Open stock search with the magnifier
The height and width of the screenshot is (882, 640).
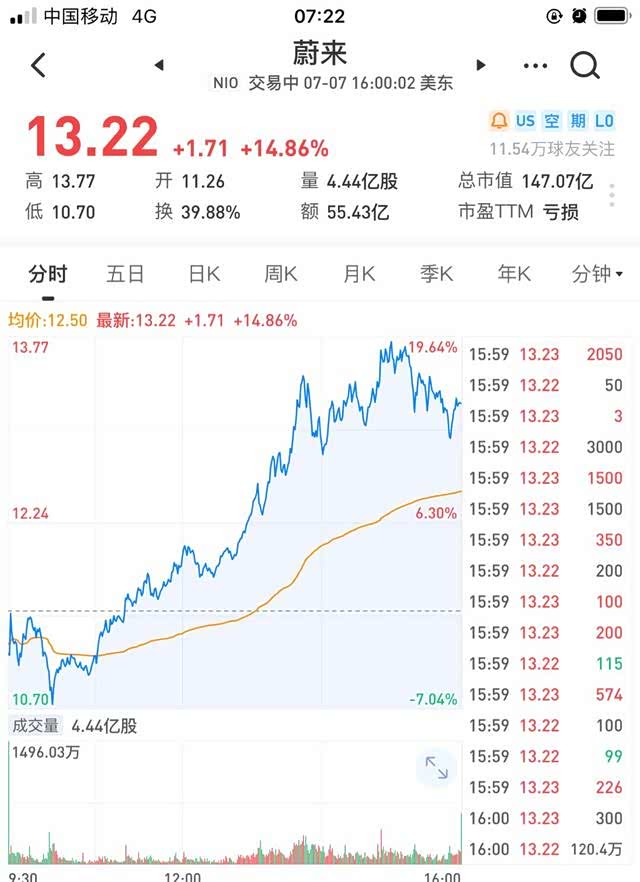click(584, 65)
